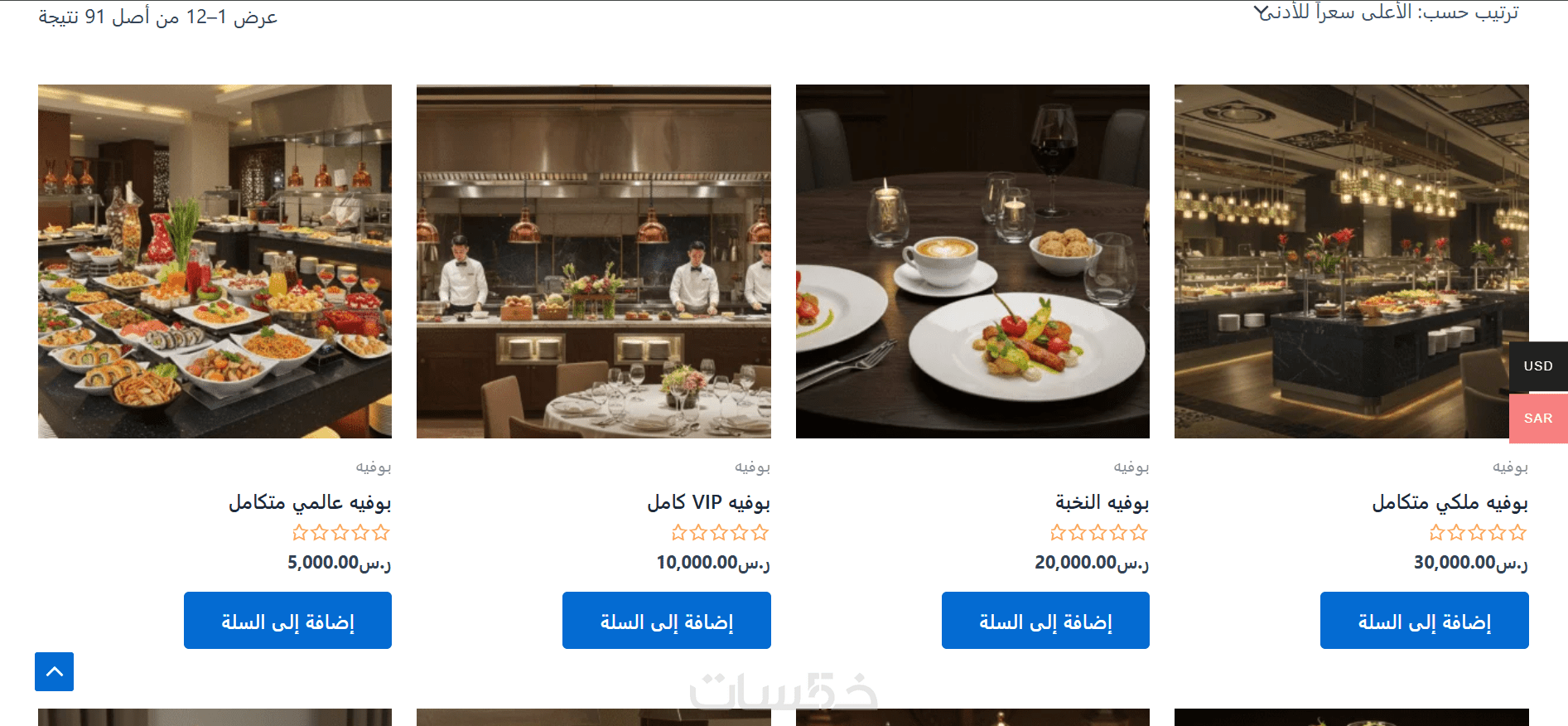
Task: Open the بوفيه ملكي متكامل title link
Action: click(x=1450, y=502)
